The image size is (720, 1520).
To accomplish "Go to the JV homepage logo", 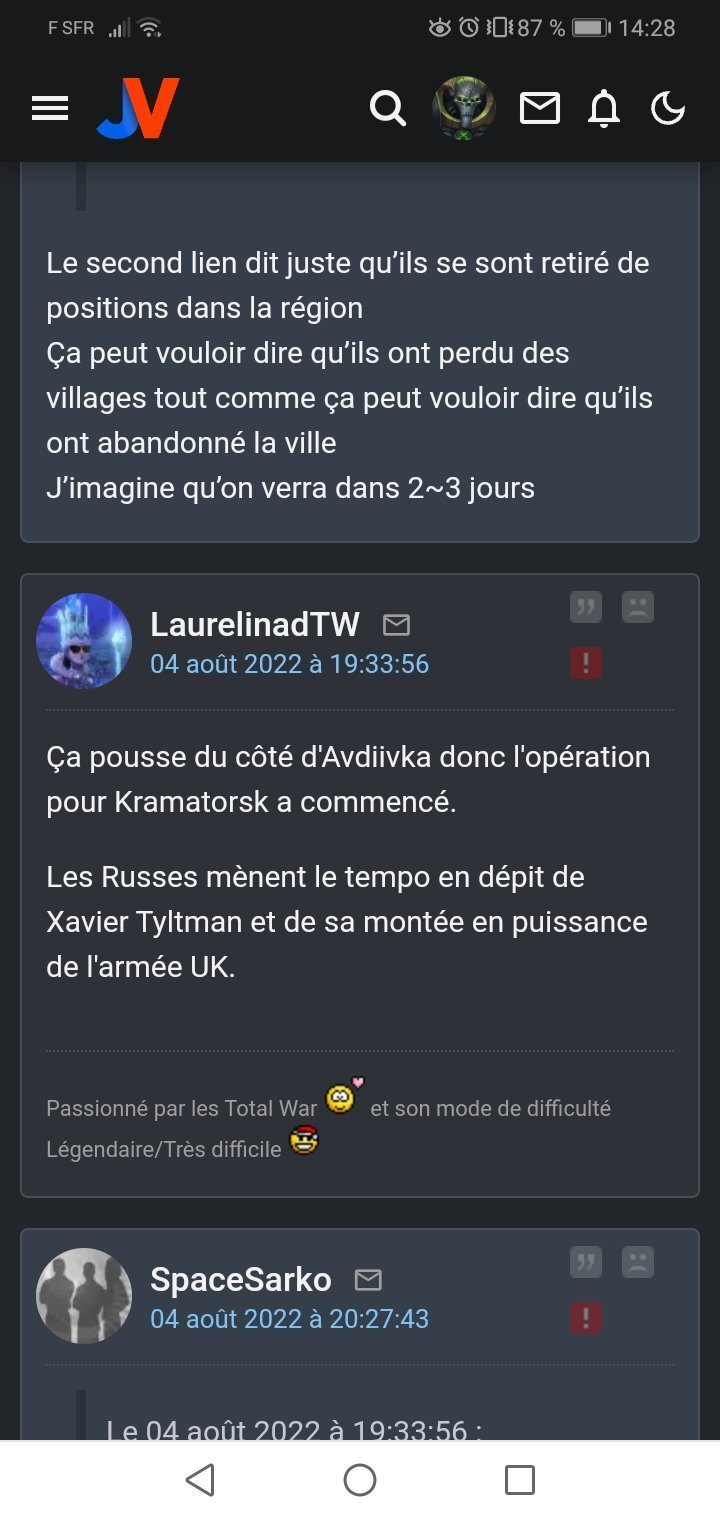I will 139,108.
